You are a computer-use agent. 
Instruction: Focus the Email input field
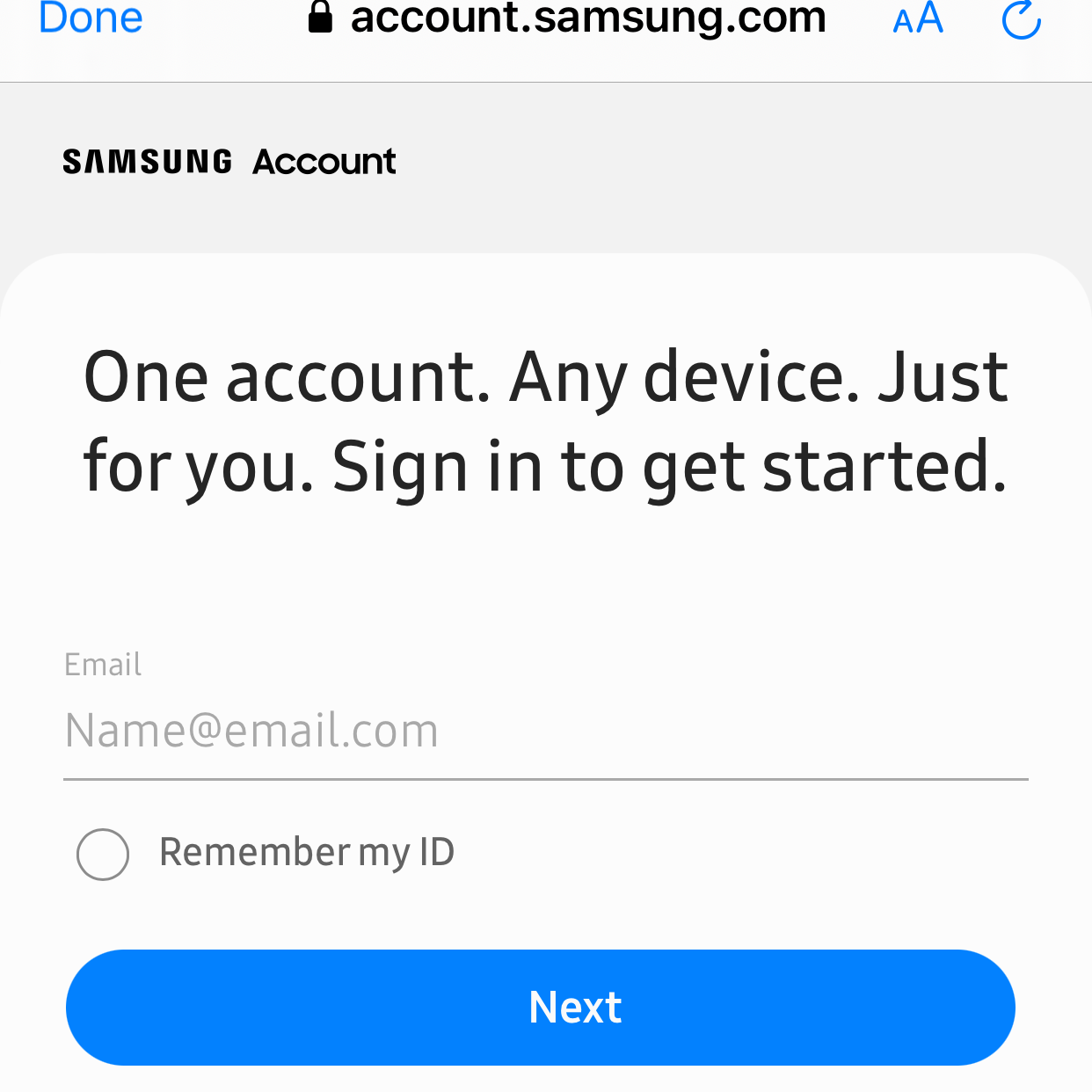(545, 732)
